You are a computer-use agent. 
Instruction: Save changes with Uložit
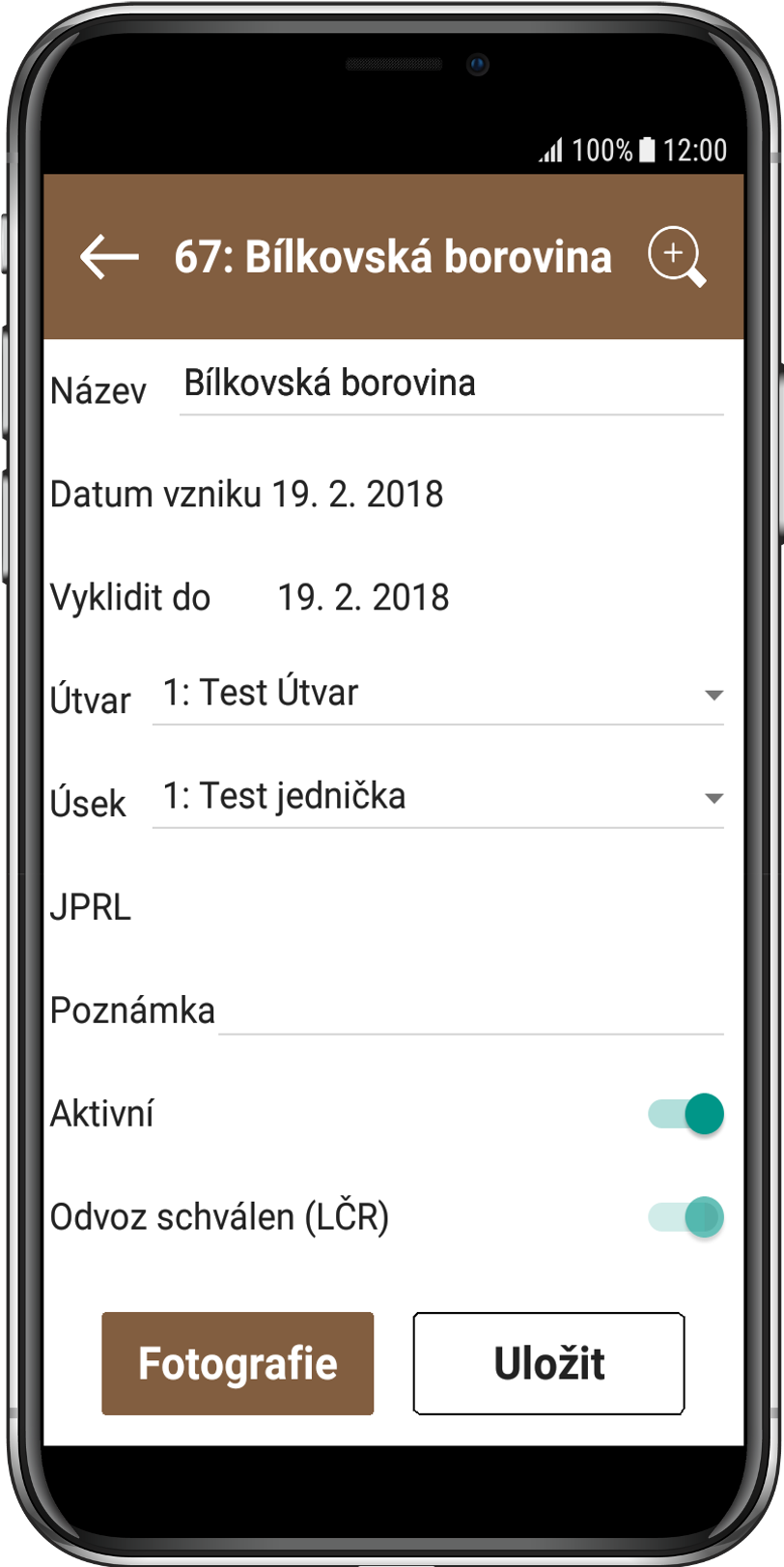pos(548,1363)
